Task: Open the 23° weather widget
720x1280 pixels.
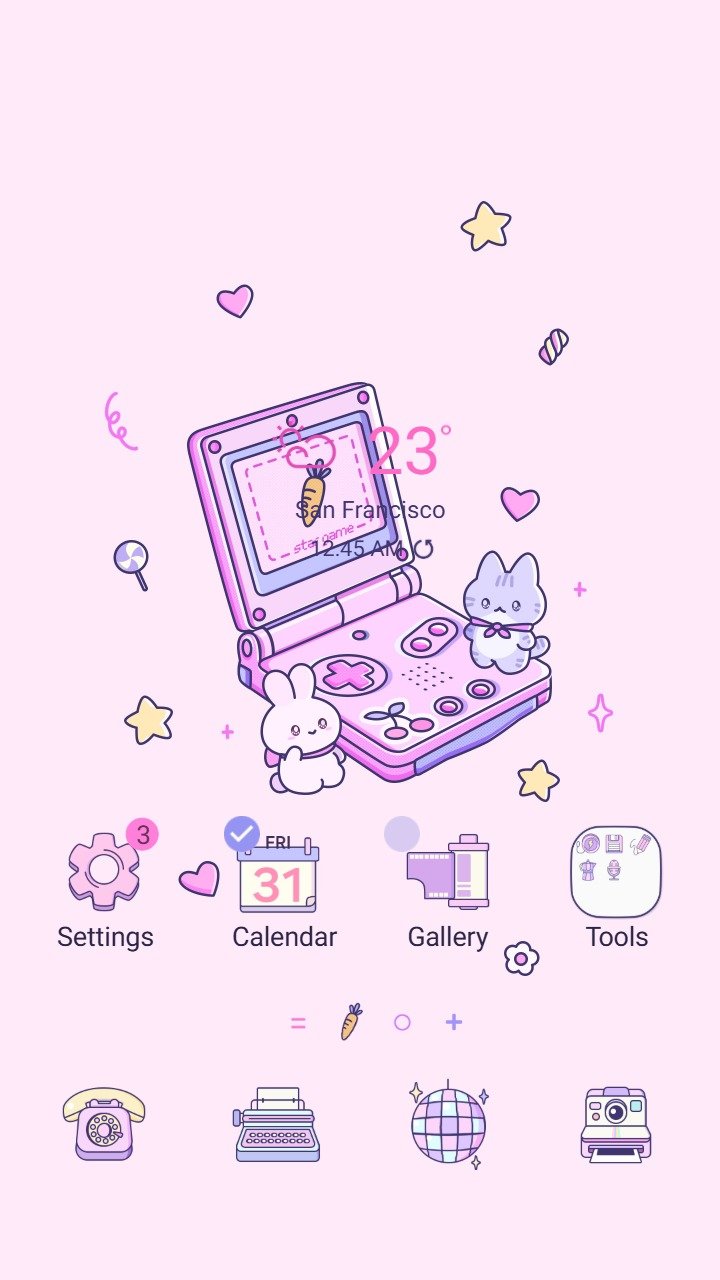Action: tap(403, 453)
